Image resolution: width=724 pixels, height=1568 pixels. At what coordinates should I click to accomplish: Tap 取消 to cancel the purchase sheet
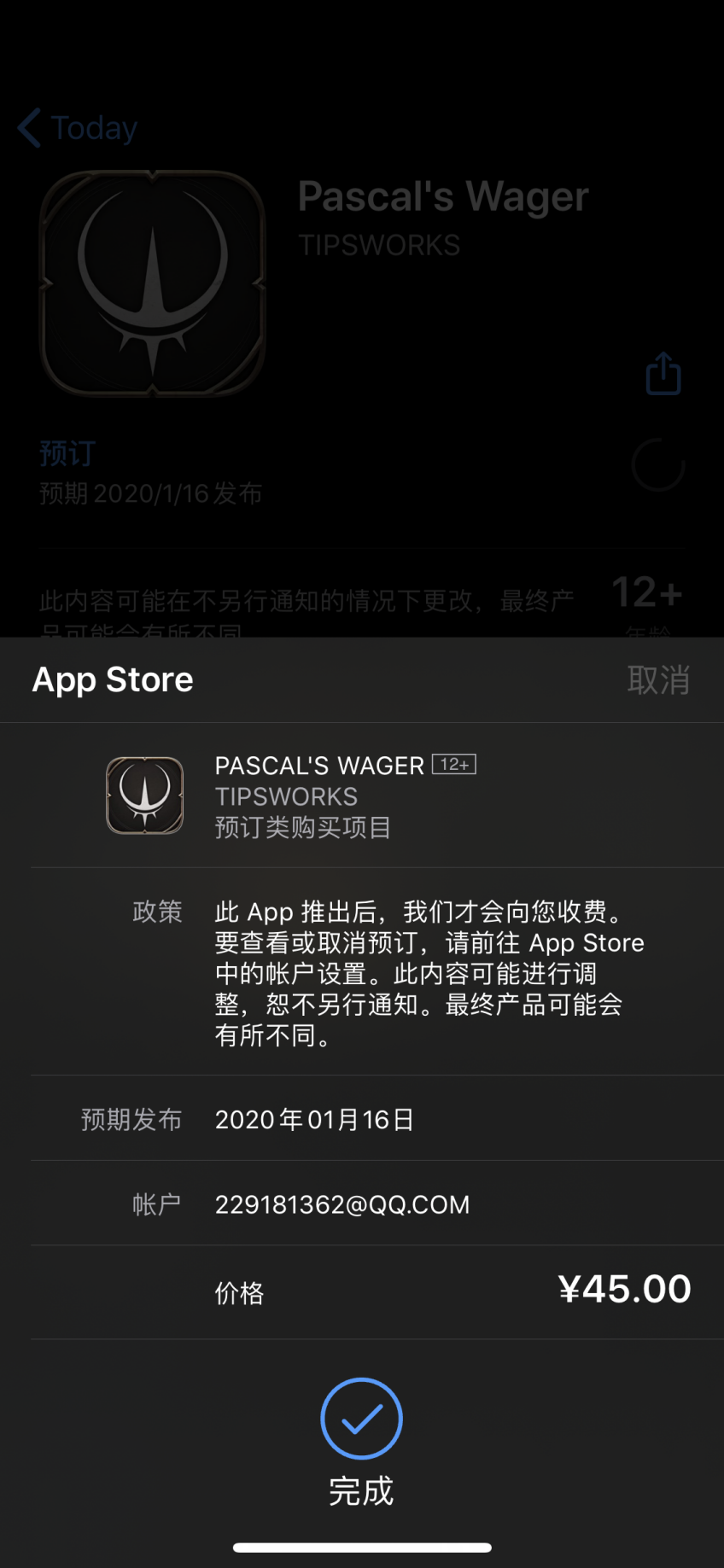point(657,680)
